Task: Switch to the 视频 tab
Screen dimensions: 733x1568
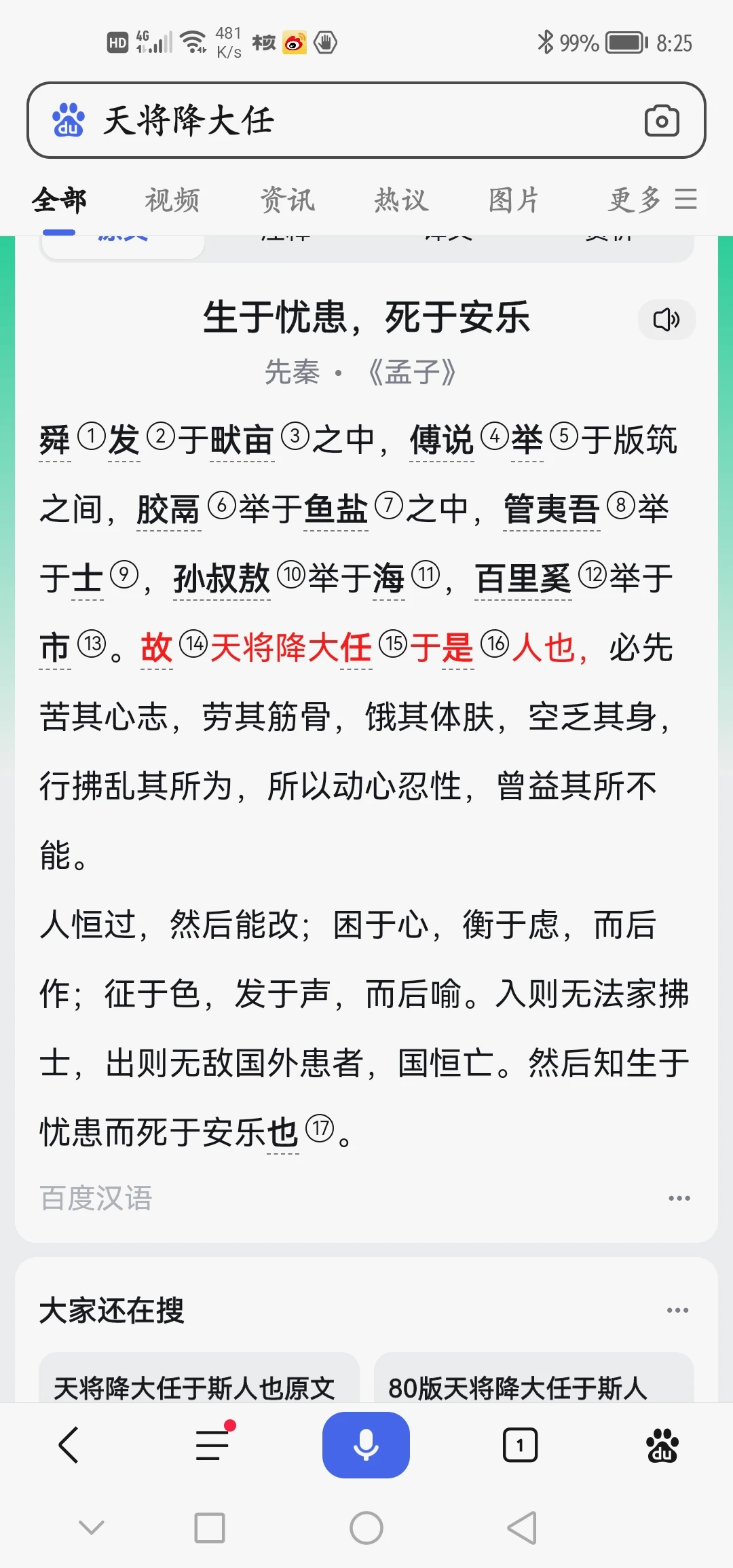Action: (x=172, y=200)
